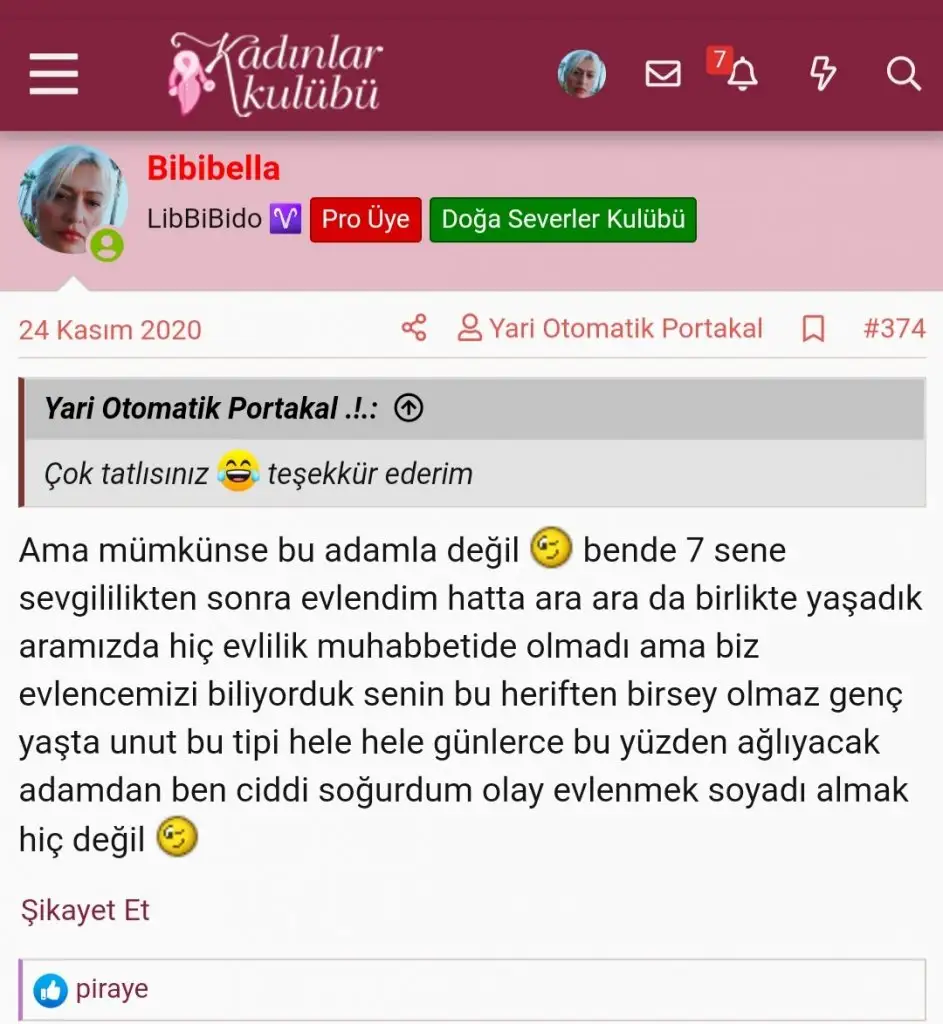This screenshot has width=943, height=1024.
Task: View Bibibella's profile picture
Action: (72, 200)
